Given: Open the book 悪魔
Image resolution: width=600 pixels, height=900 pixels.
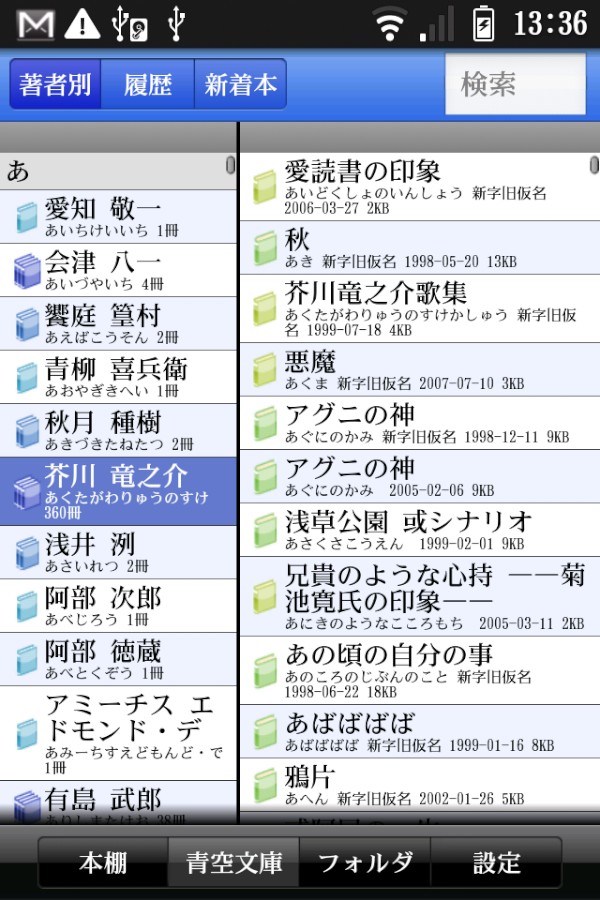Looking at the screenshot, I should click(x=420, y=370).
